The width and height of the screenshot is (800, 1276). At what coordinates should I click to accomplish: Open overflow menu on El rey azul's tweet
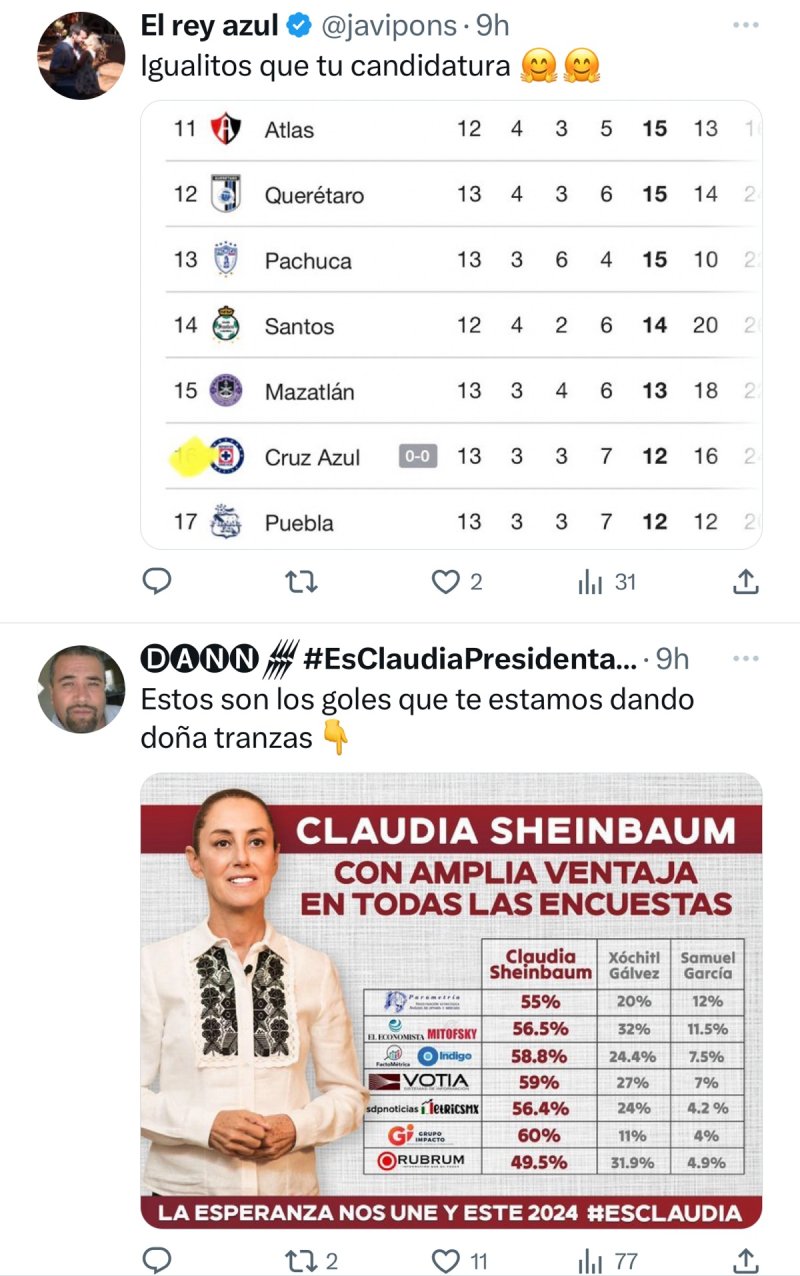pyautogui.click(x=745, y=24)
